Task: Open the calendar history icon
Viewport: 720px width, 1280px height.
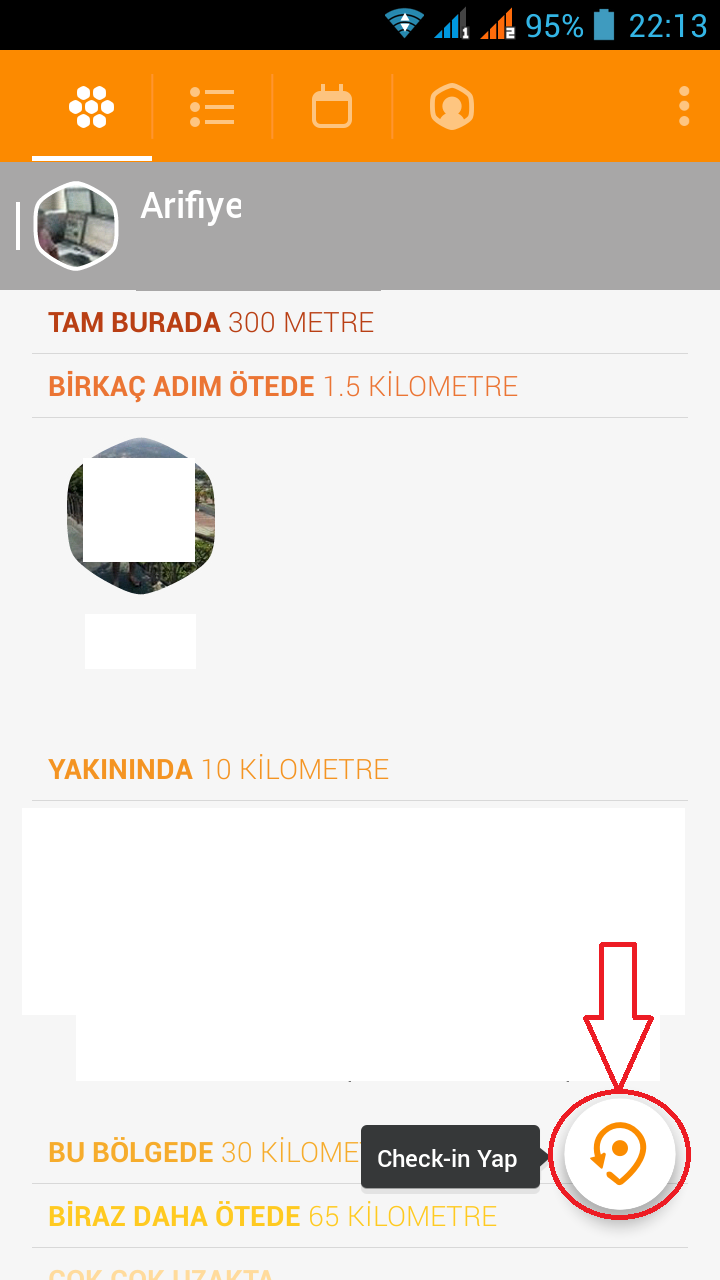Action: pos(331,105)
